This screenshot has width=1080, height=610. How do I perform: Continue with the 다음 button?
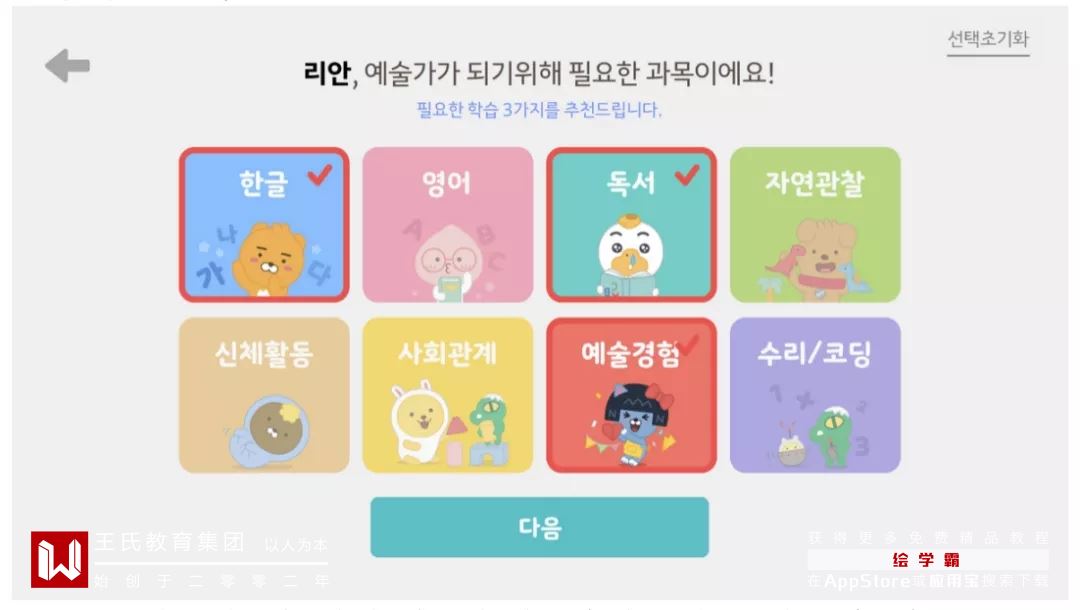click(539, 527)
